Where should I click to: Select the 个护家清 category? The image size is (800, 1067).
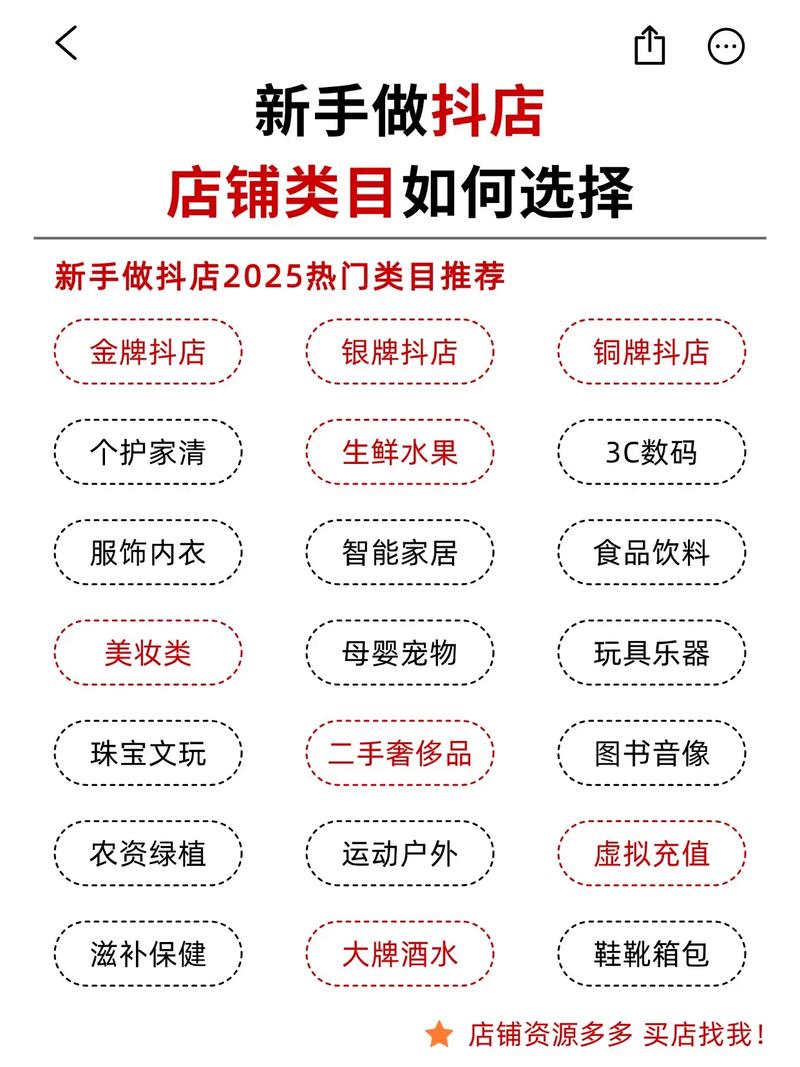[x=148, y=452]
